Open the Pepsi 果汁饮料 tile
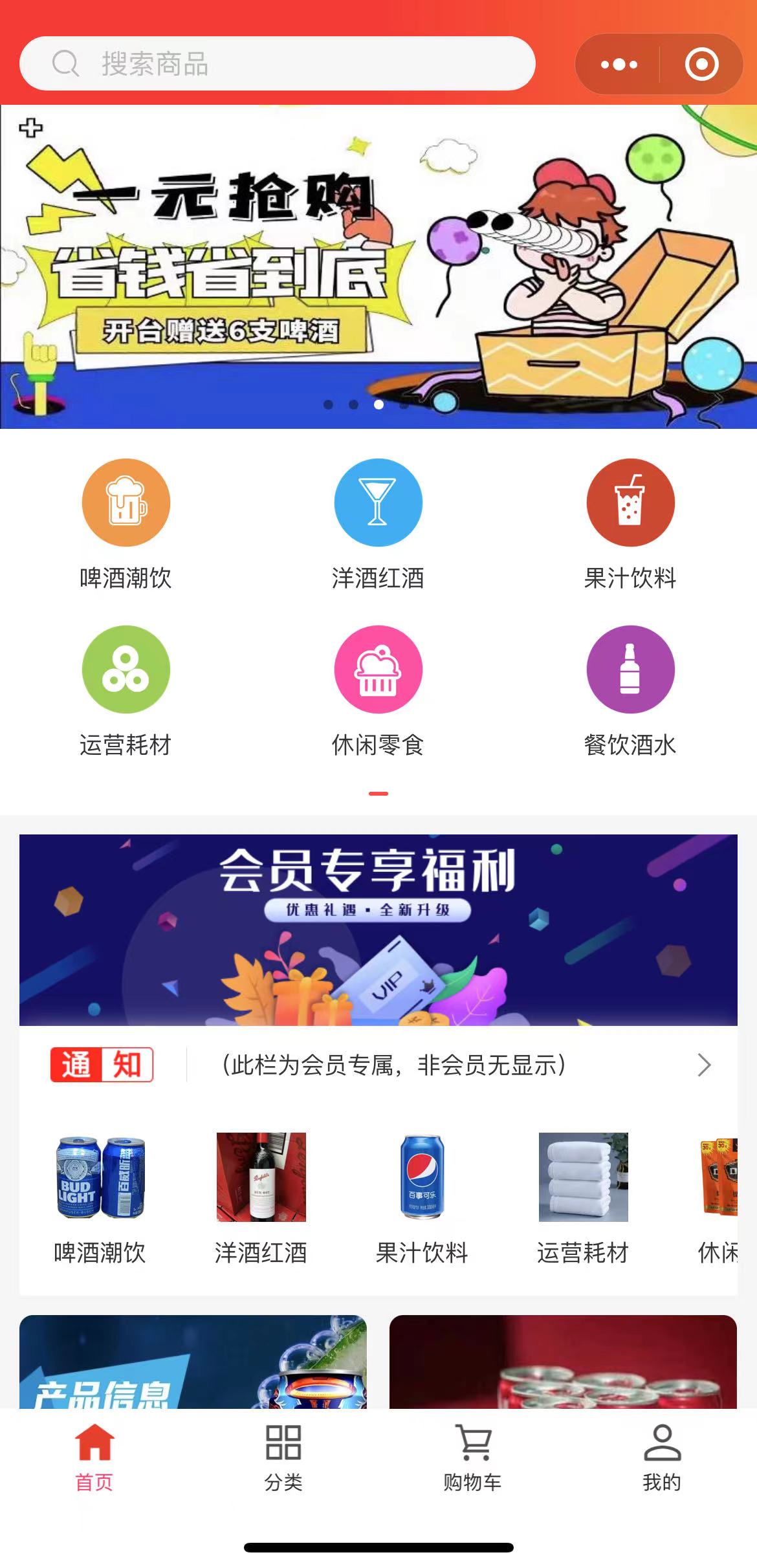 pyautogui.click(x=422, y=1177)
